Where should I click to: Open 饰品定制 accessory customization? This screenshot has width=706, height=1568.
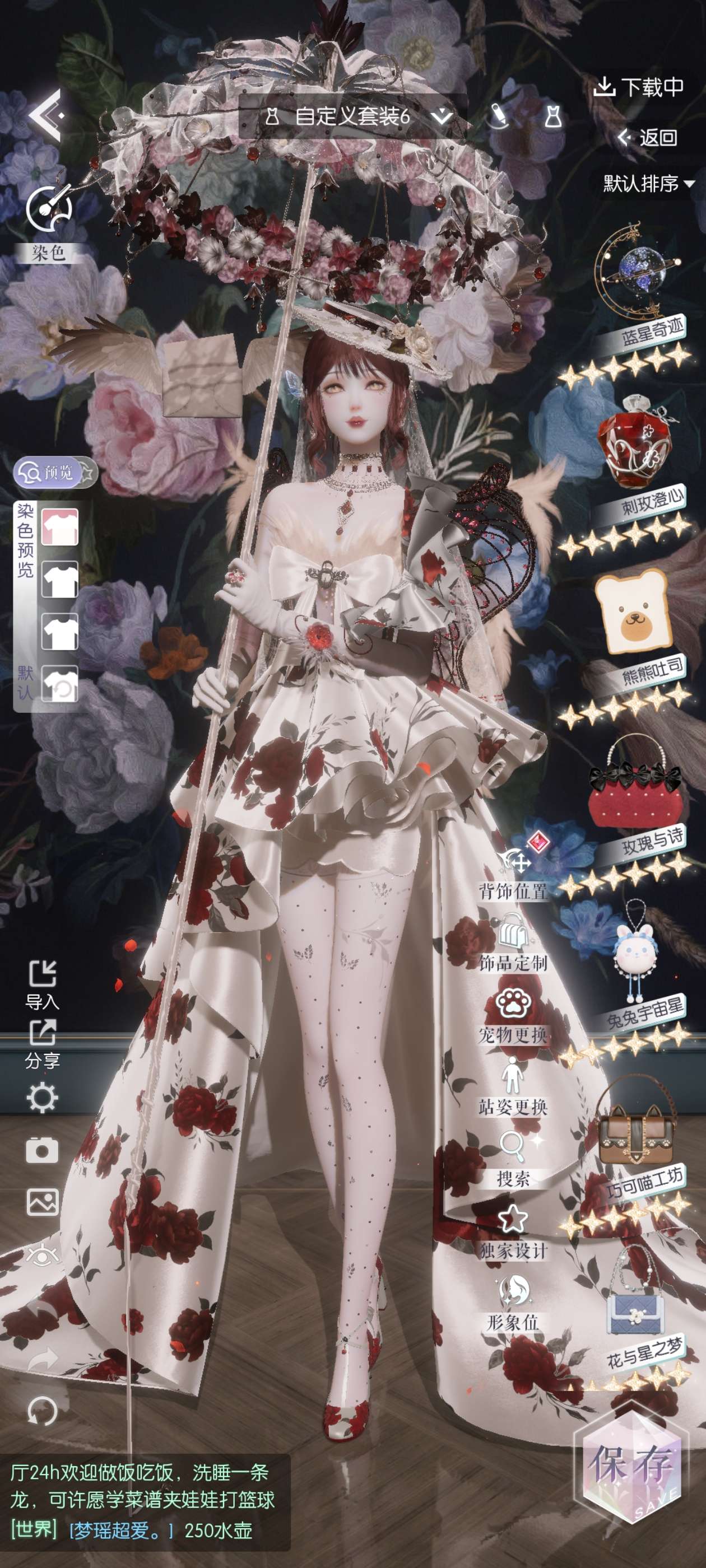[512, 936]
